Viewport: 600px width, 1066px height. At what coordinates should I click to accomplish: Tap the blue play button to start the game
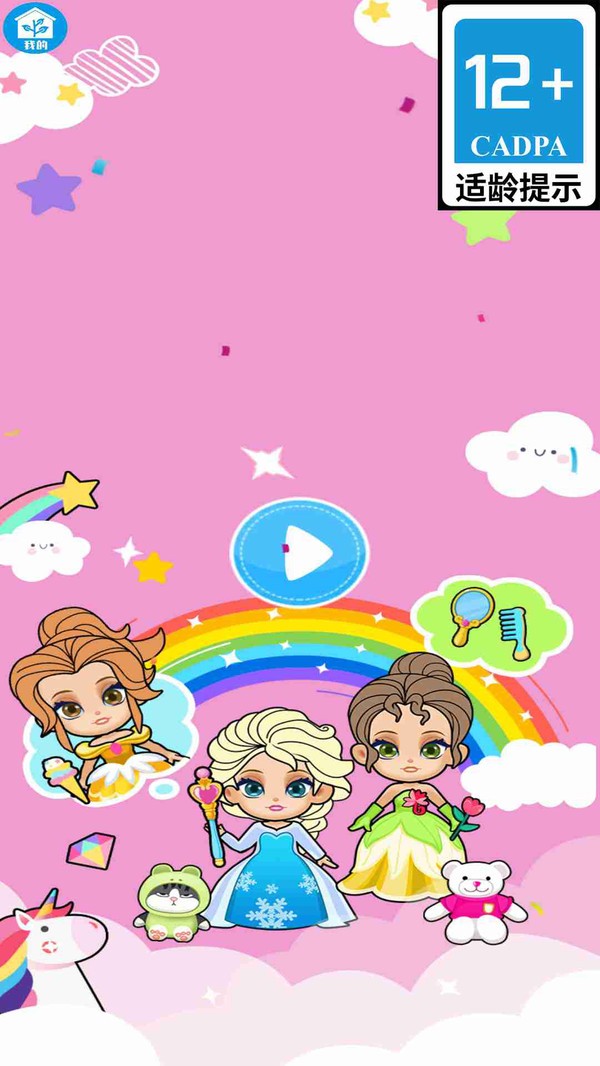point(300,552)
